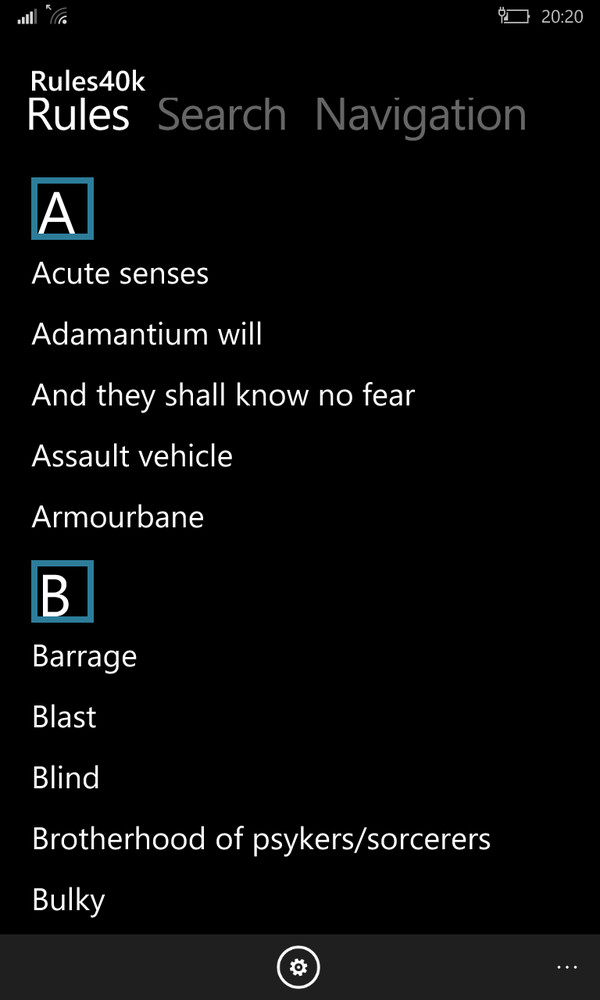The image size is (600, 1000).
Task: Open the Assault vehicle rule
Action: click(132, 456)
